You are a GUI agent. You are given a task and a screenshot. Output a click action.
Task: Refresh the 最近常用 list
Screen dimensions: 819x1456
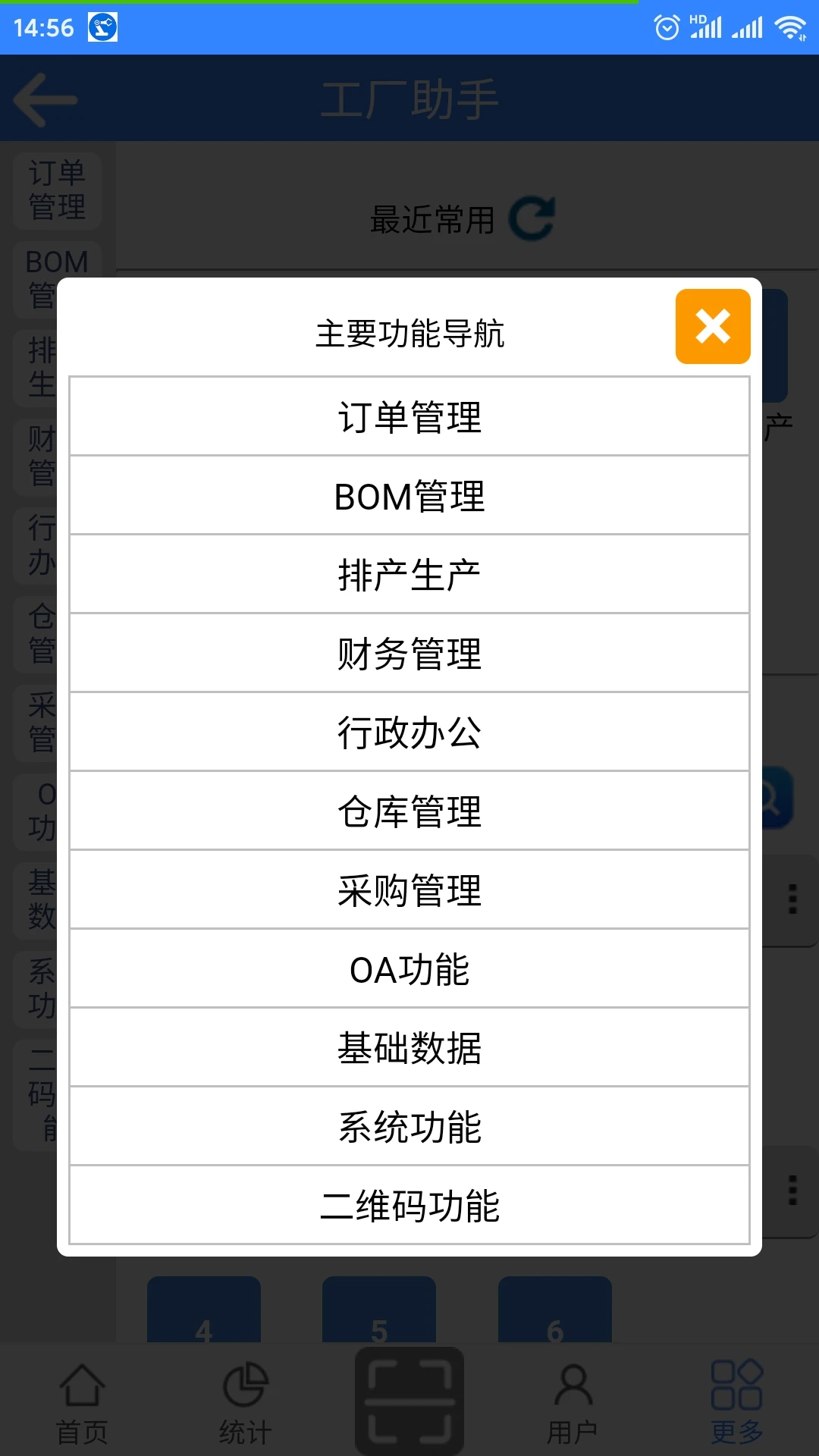(x=533, y=219)
